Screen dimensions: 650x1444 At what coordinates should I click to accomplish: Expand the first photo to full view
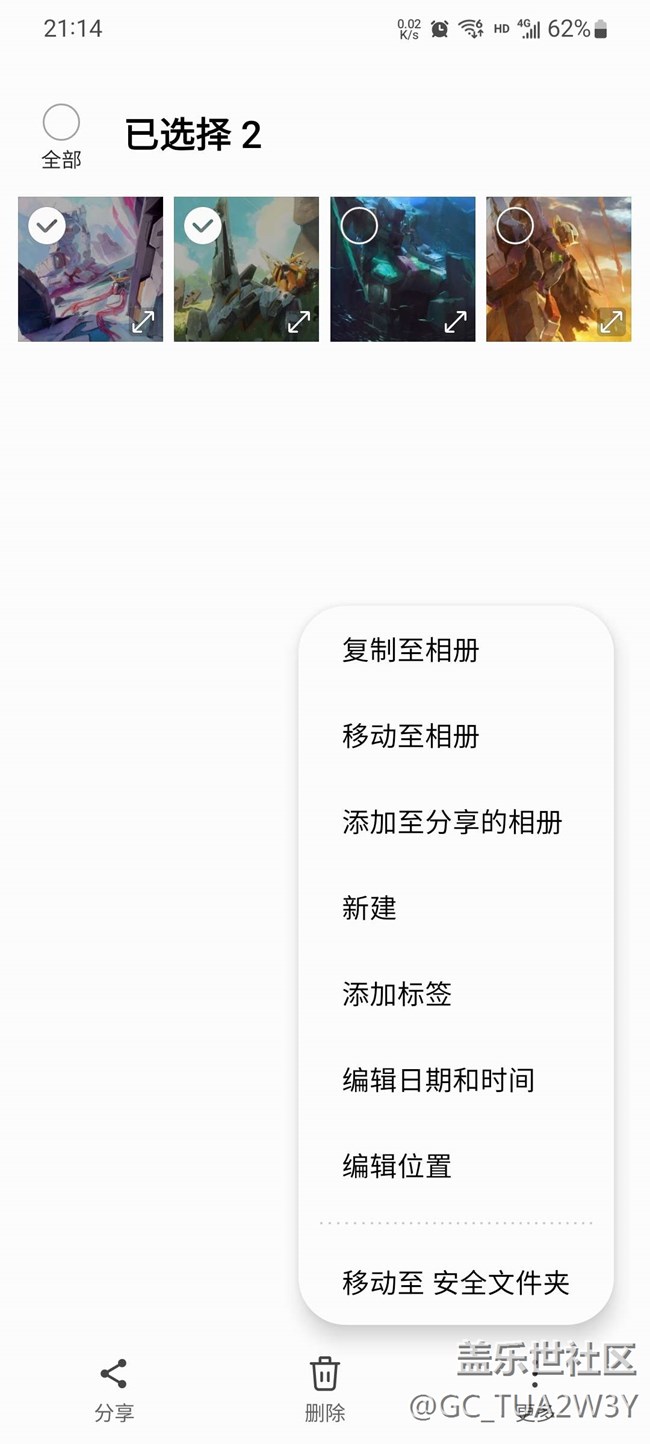pos(143,321)
